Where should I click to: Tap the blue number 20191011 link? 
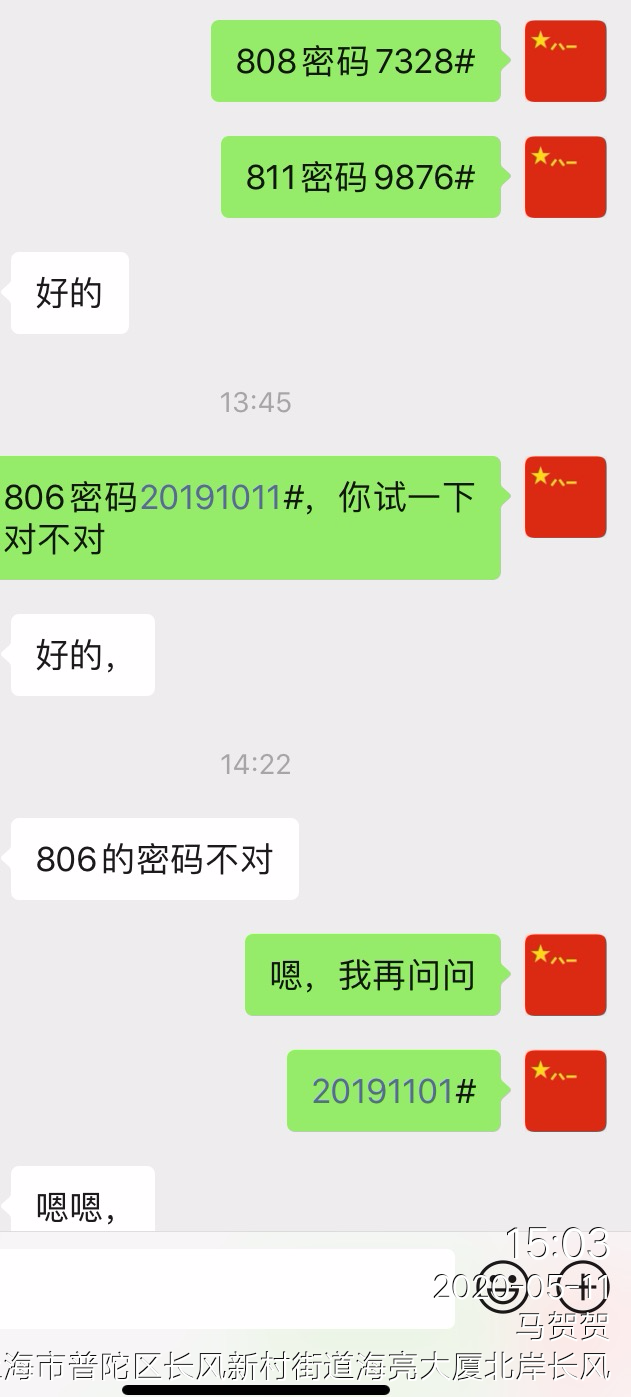coord(210,497)
